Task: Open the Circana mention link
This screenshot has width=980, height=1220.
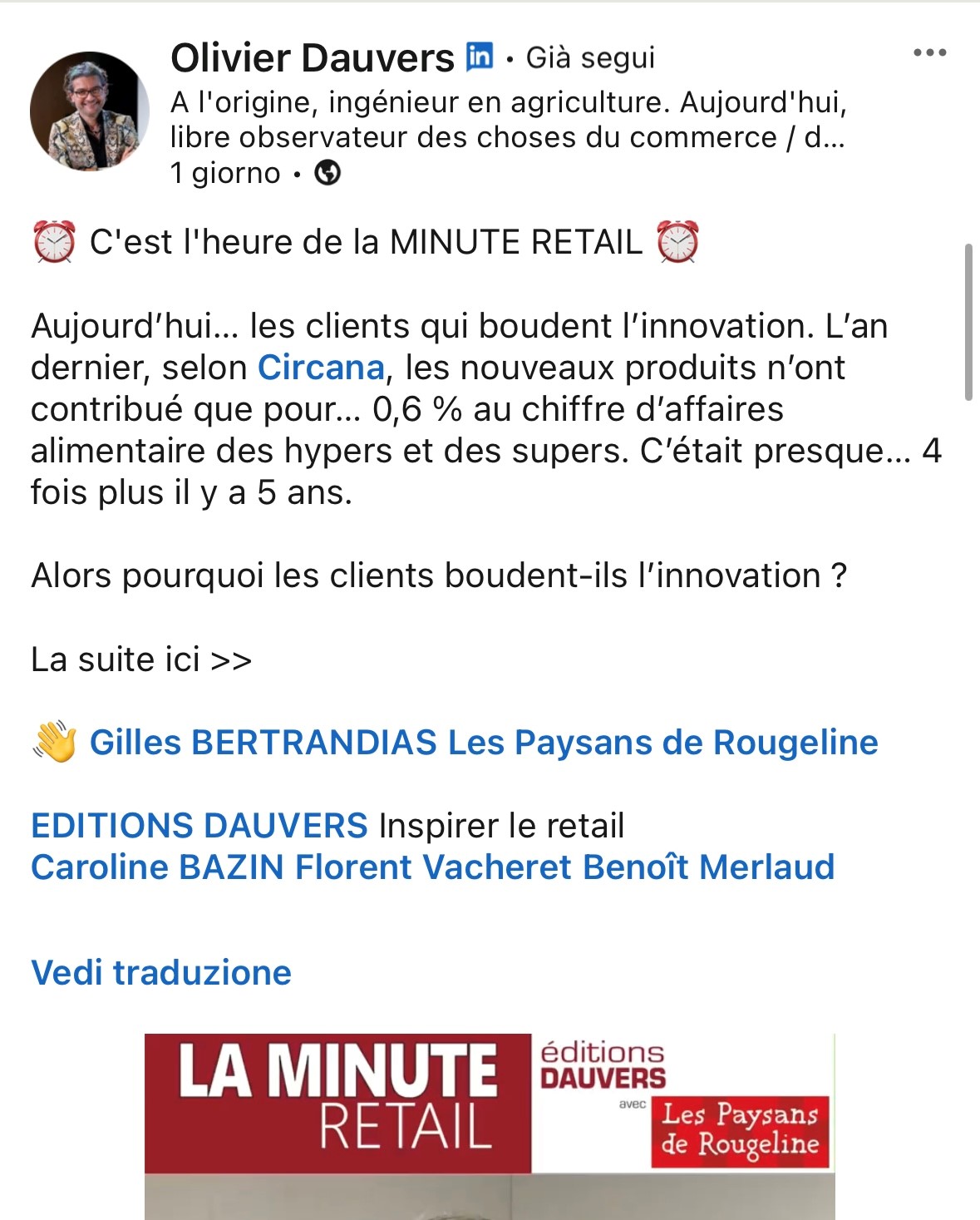Action: [321, 368]
